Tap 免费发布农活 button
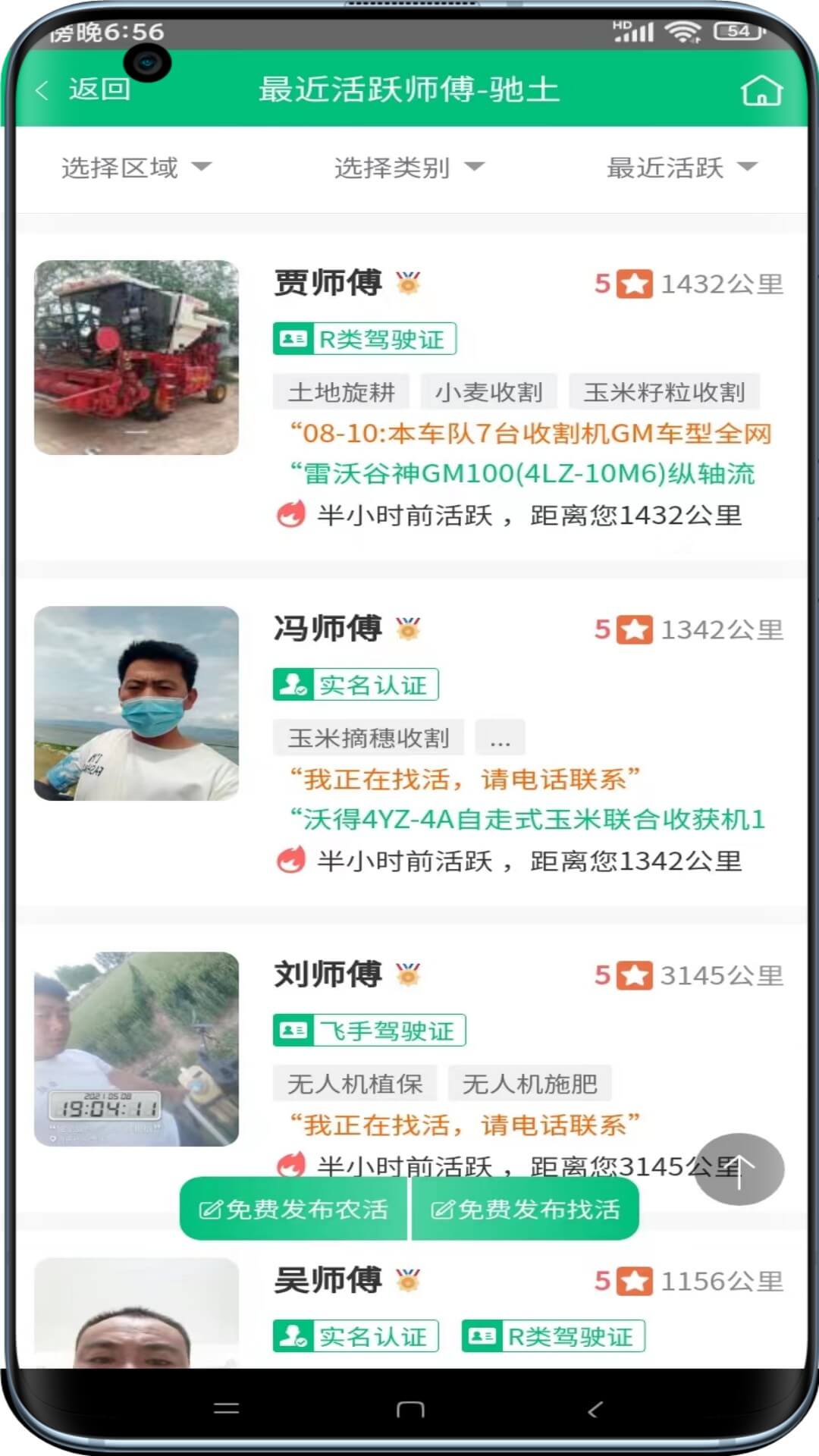The width and height of the screenshot is (819, 1456). point(294,1209)
